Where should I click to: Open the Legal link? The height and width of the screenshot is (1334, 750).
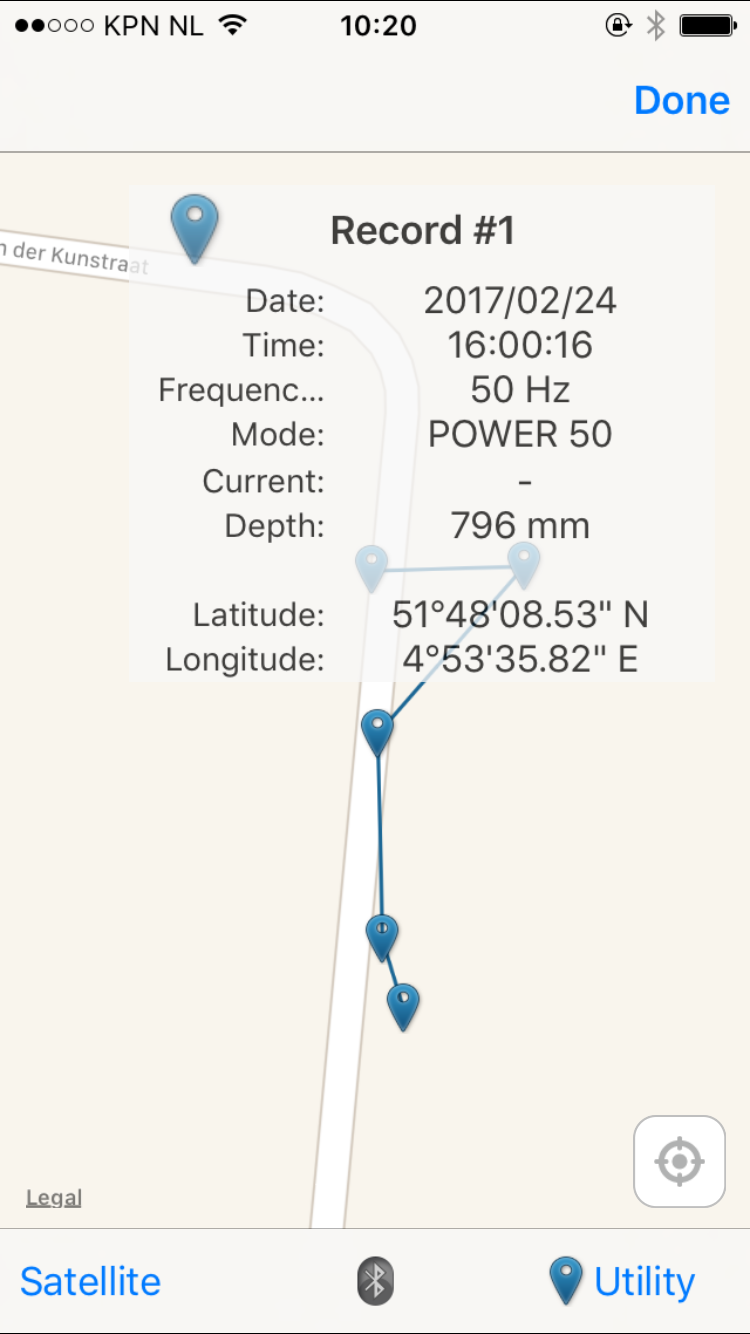54,1197
